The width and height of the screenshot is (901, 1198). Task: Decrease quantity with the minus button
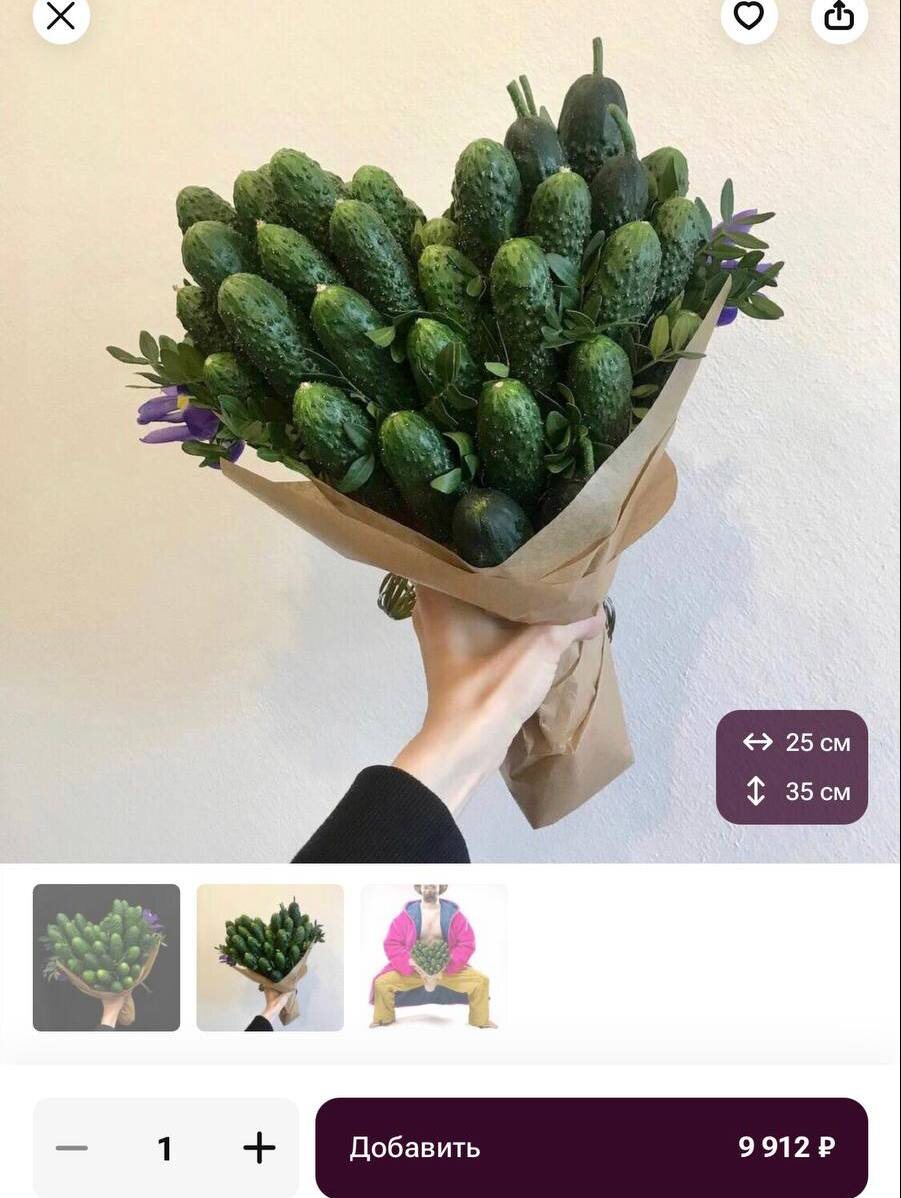click(72, 1148)
